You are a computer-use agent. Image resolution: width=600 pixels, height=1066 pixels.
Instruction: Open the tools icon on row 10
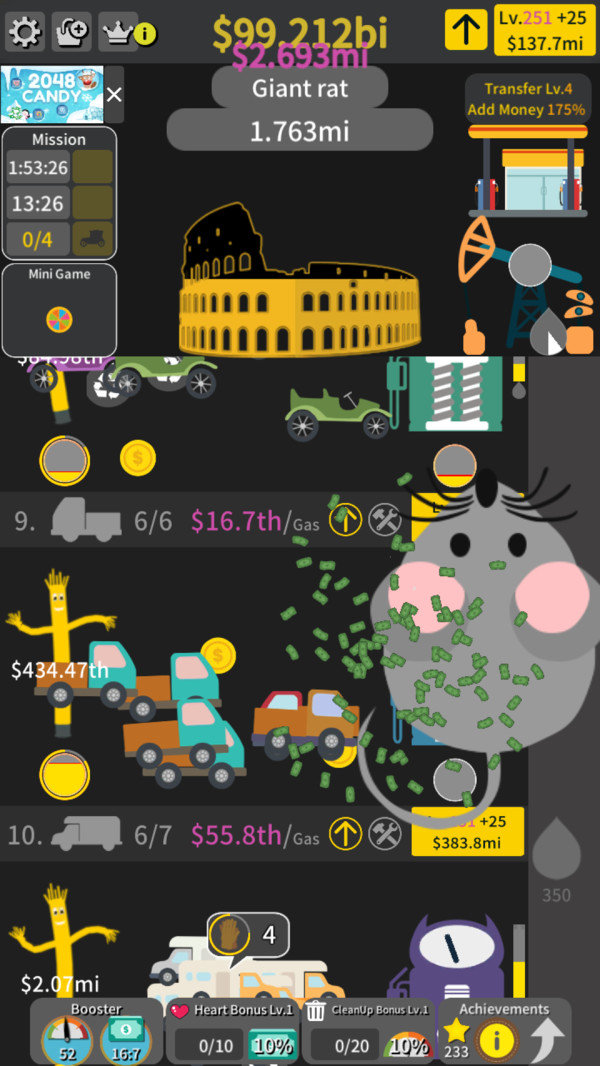385,834
